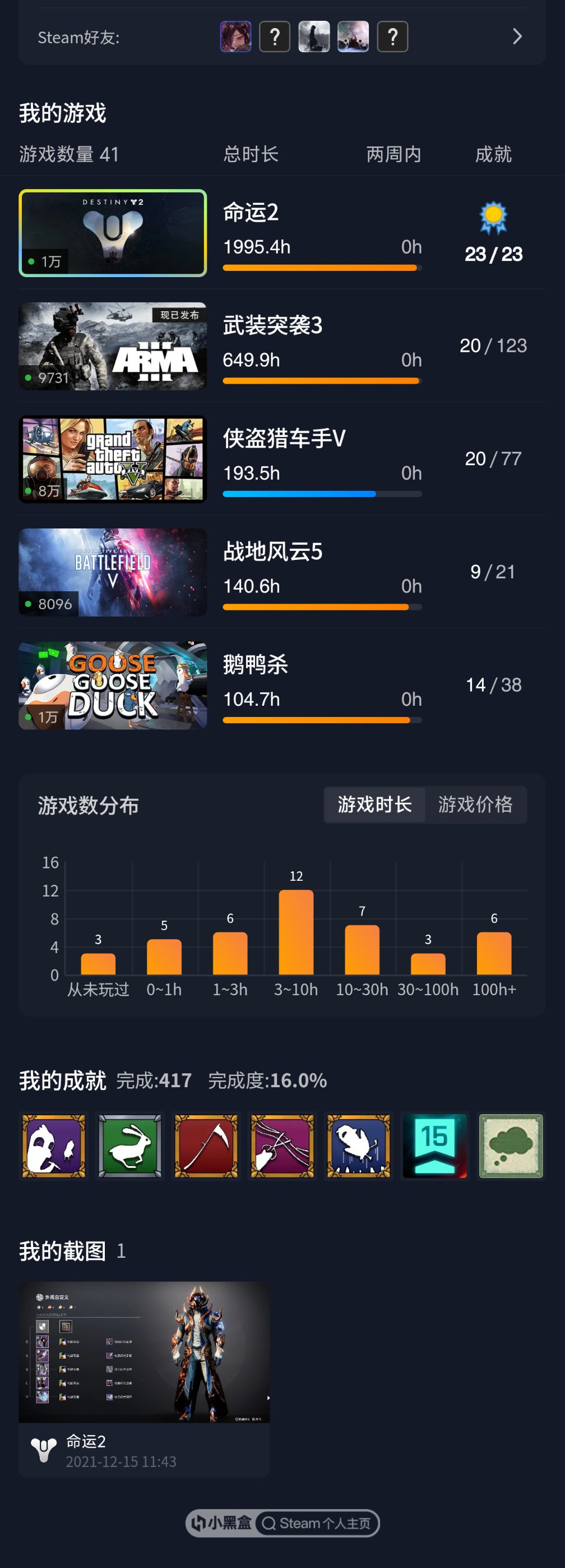Select the 游戏时长 distribution tab

click(374, 804)
